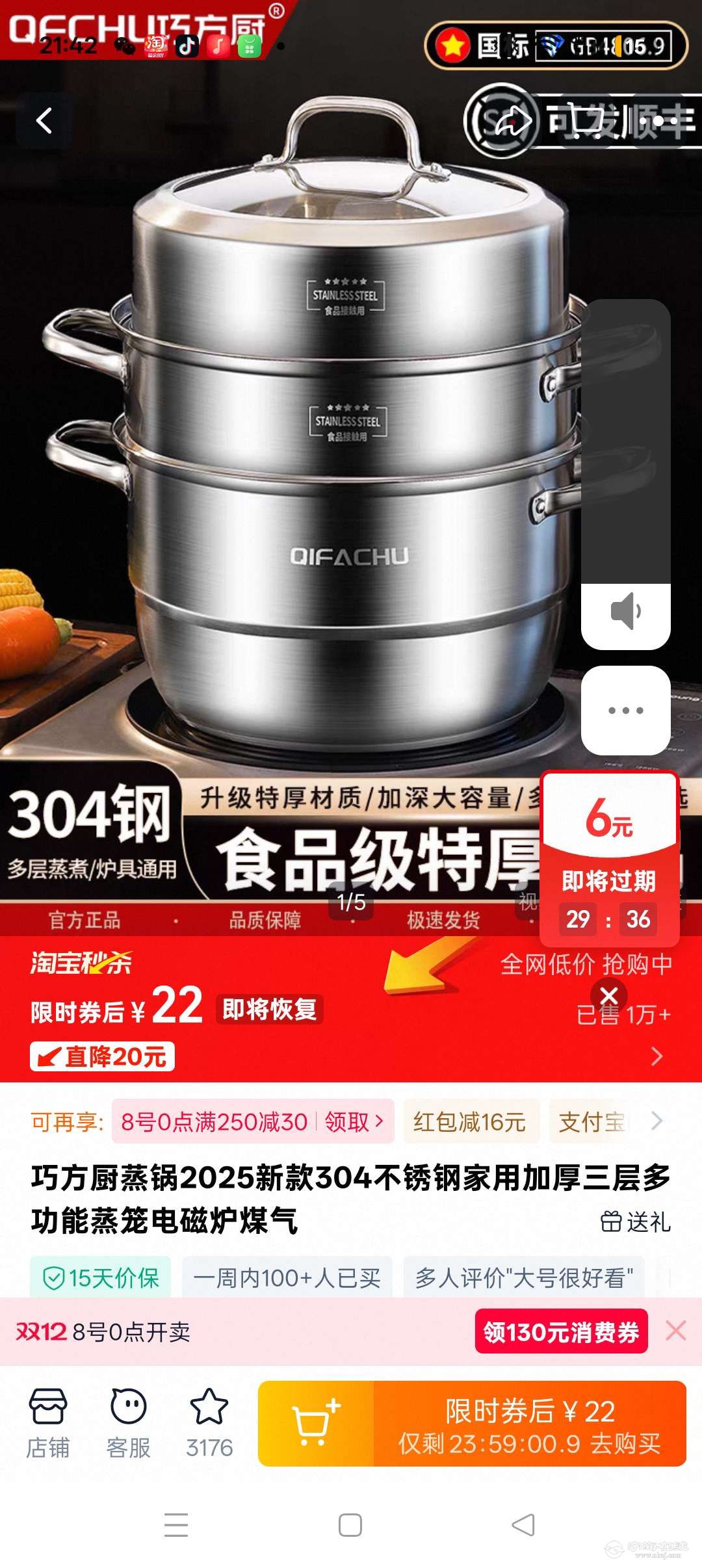Open the top-right overflow menu
The width and height of the screenshot is (702, 1568).
[658, 121]
